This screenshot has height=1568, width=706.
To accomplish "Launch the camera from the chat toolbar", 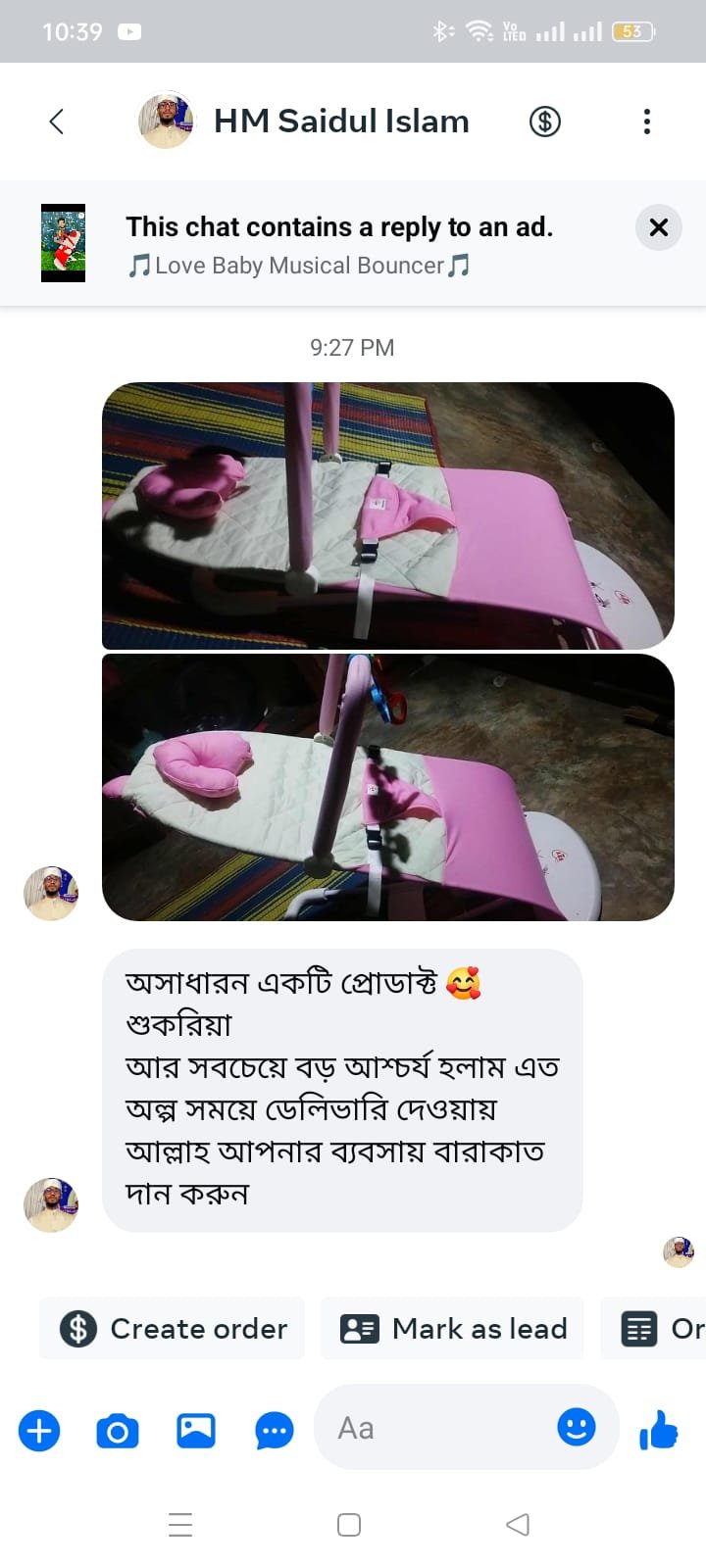I will pos(118,1431).
